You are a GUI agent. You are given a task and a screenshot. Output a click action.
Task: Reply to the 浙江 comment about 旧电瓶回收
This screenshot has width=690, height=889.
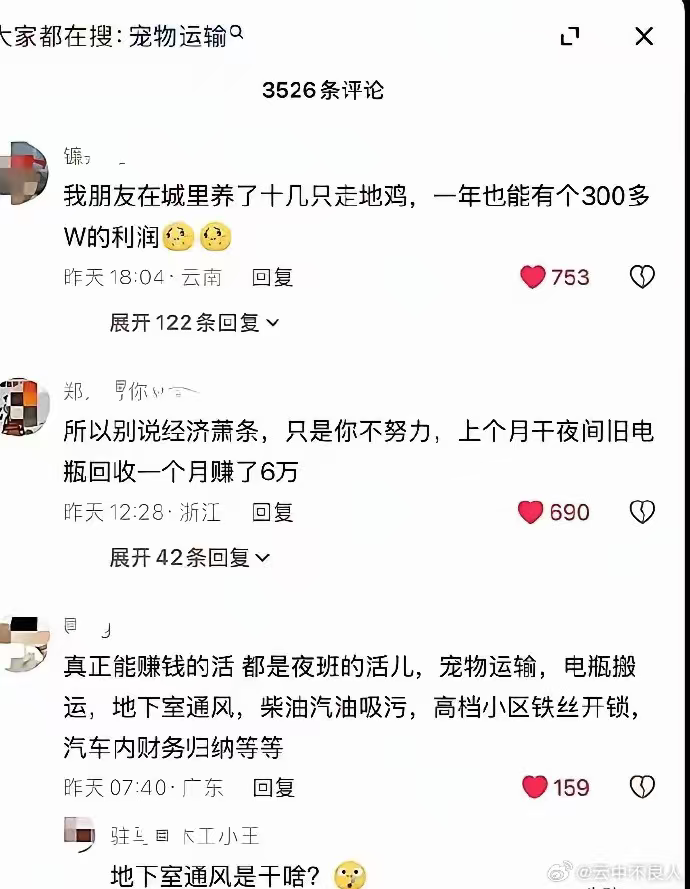[272, 512]
